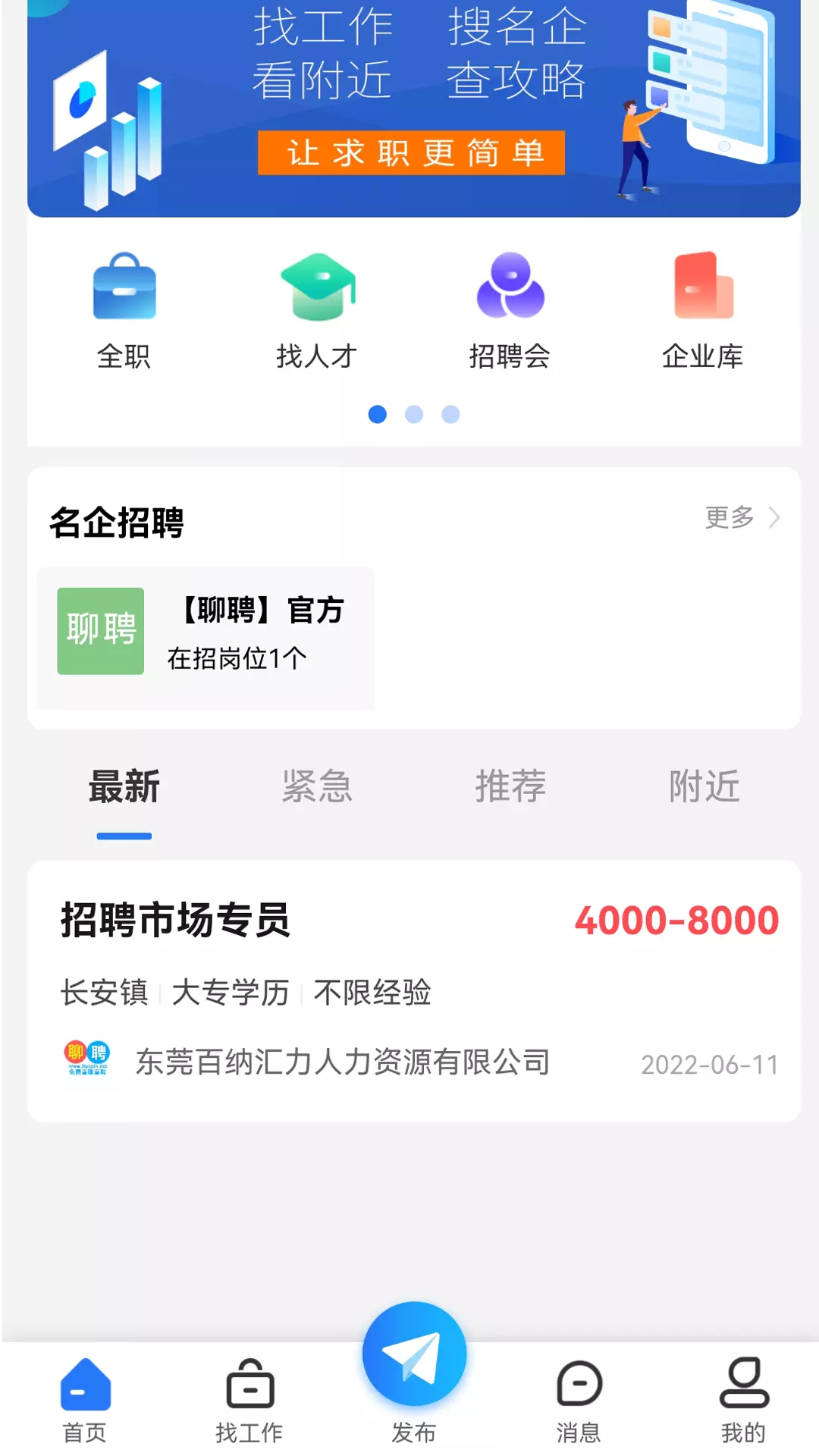Image resolution: width=819 pixels, height=1456 pixels.
Task: Tap the job-search banner at top
Action: pos(414,108)
